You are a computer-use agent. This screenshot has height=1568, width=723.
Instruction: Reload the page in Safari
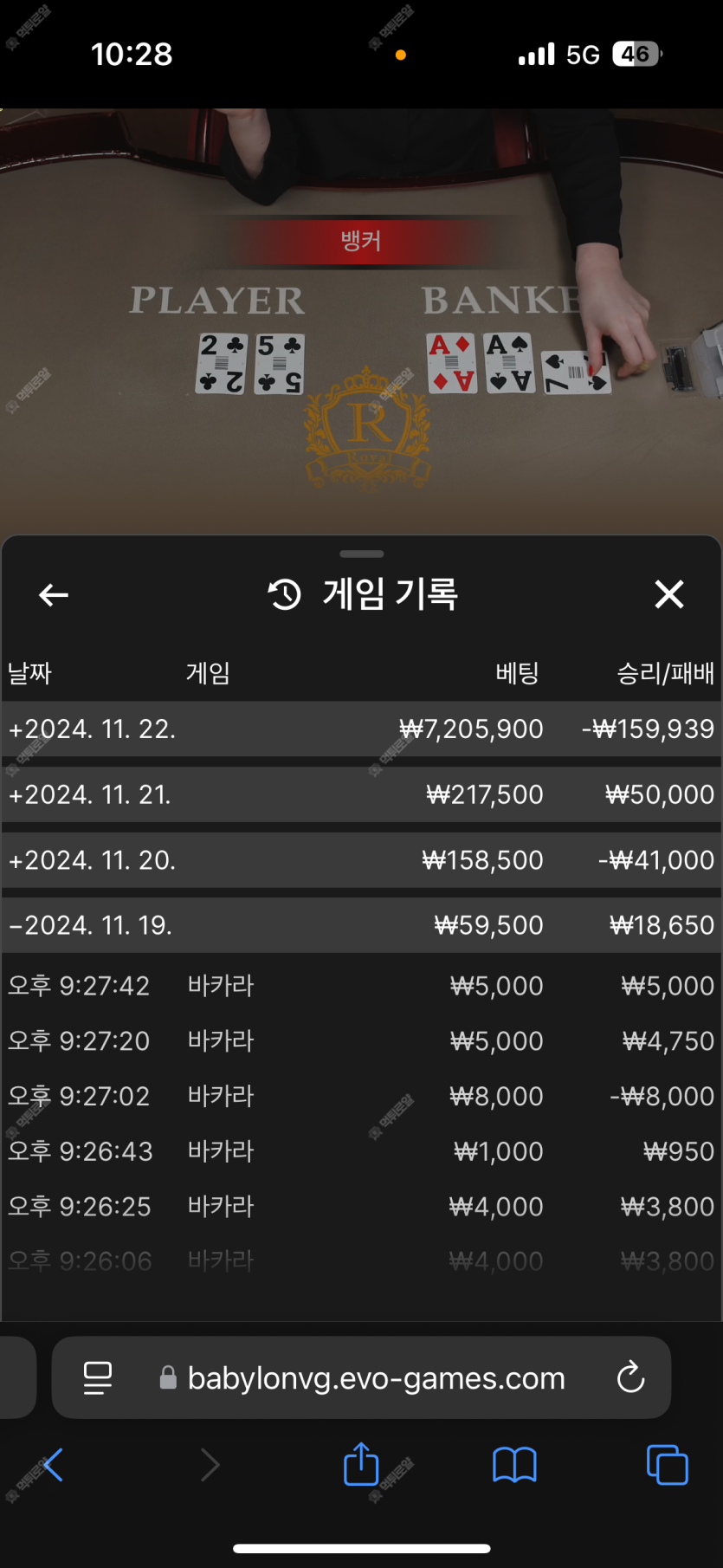pos(630,1377)
